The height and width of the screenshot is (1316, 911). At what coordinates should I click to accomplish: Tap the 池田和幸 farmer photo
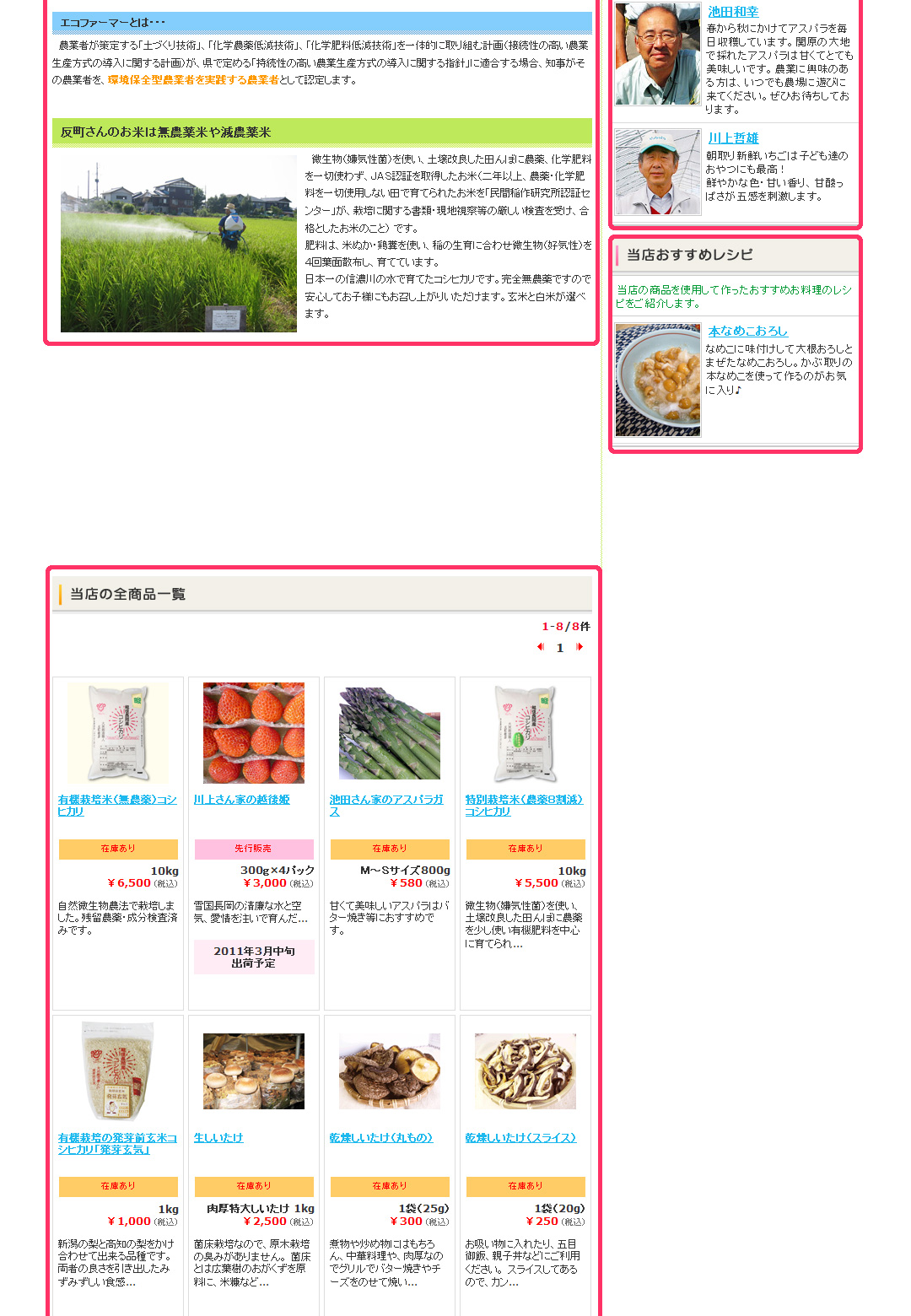pyautogui.click(x=658, y=54)
